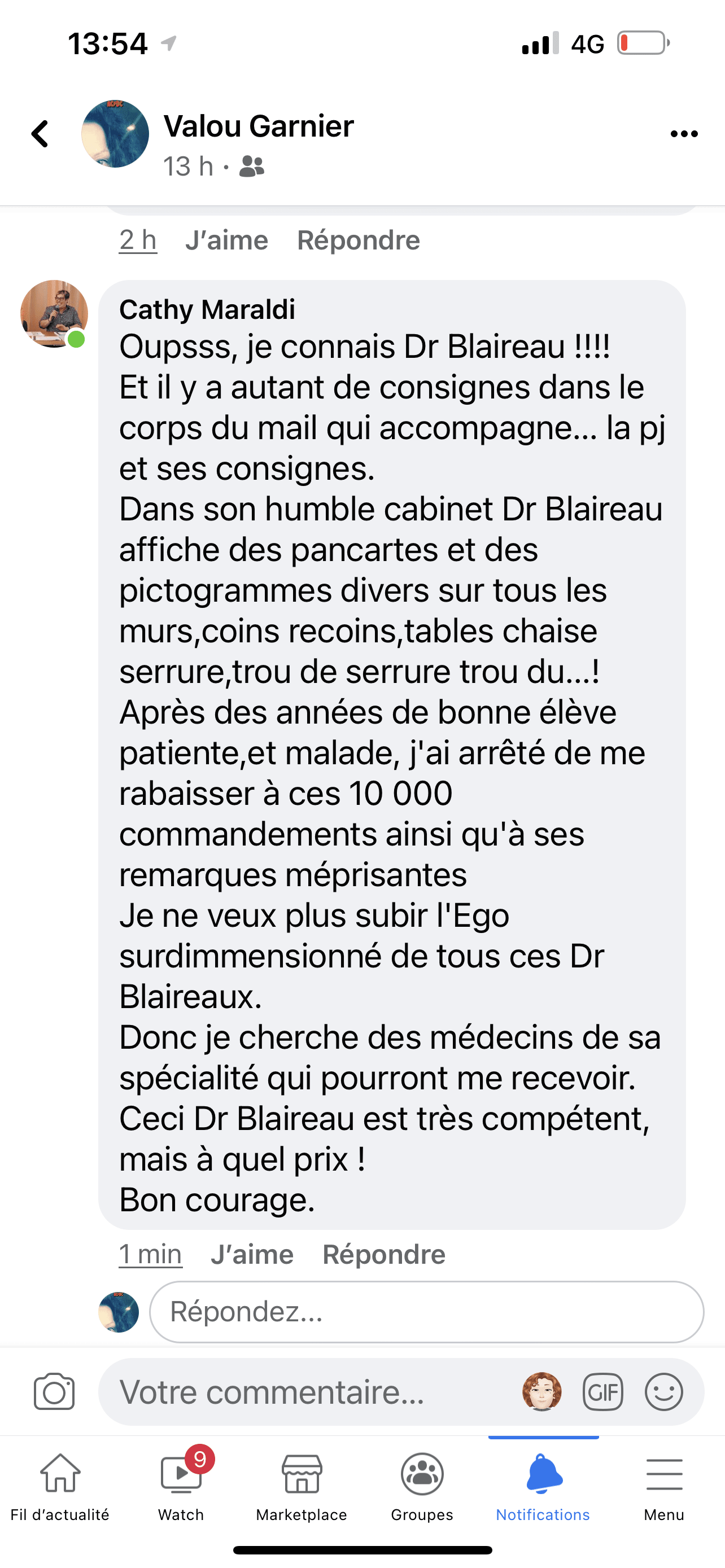Like the comment posted 2 h ago
The width and height of the screenshot is (725, 1568).
226,240
